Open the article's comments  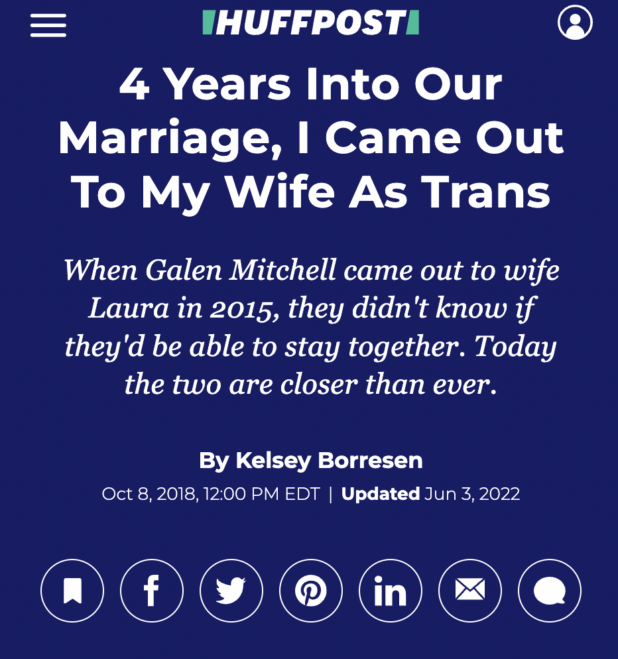click(549, 591)
